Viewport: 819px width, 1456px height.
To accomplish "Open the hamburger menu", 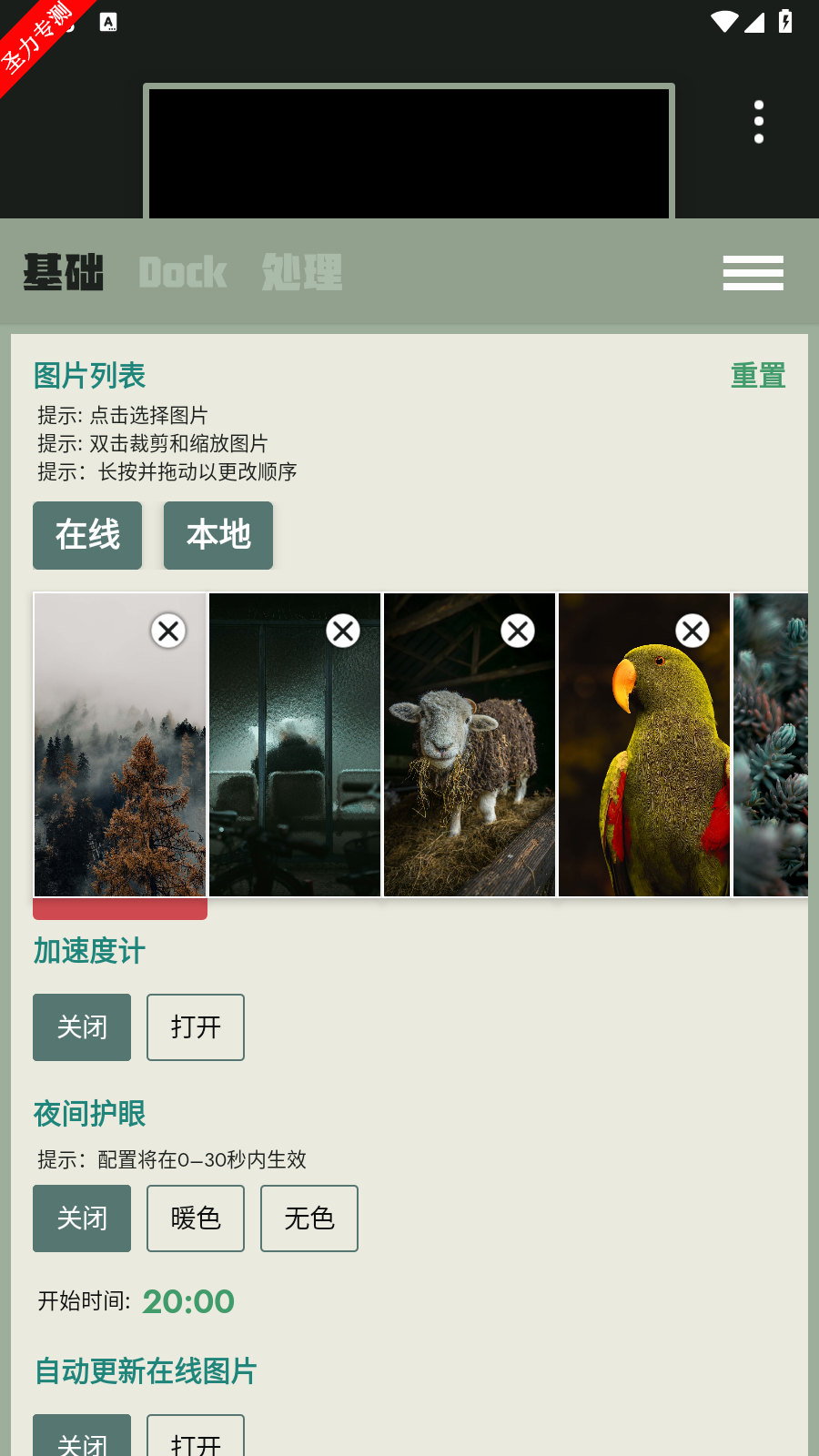I will [753, 273].
